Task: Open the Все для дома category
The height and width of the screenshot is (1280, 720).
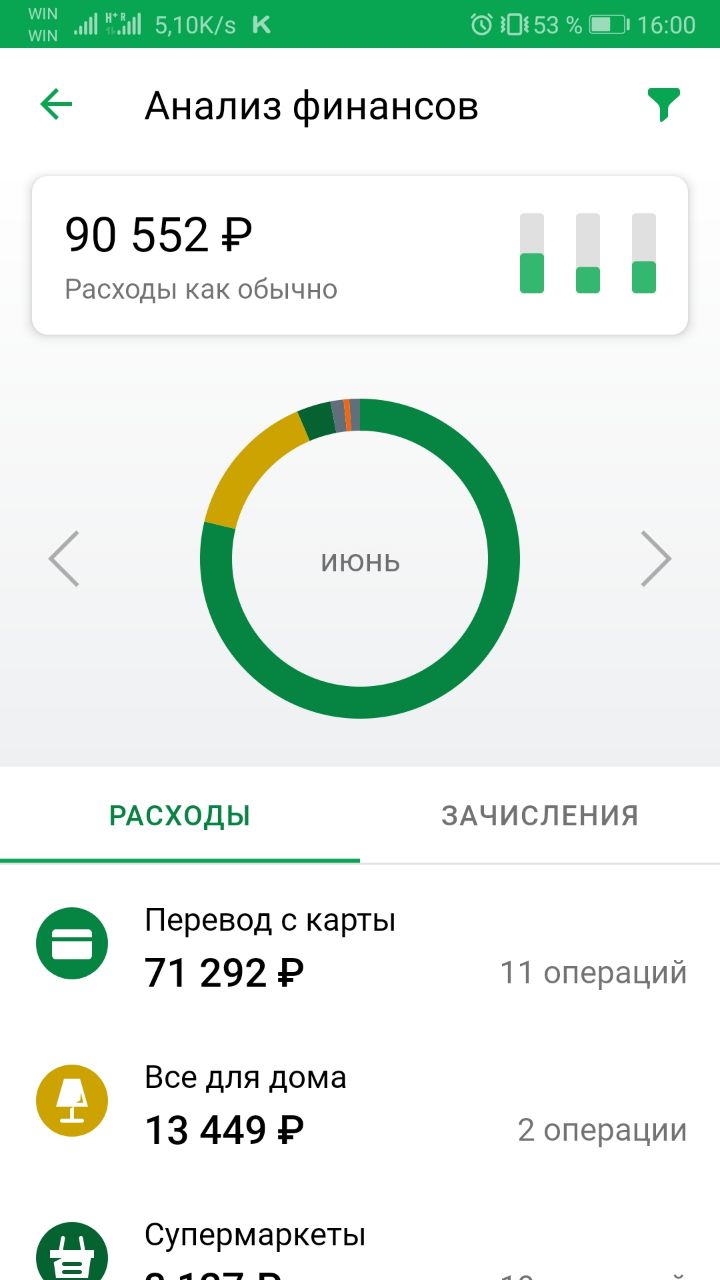Action: coord(360,1102)
